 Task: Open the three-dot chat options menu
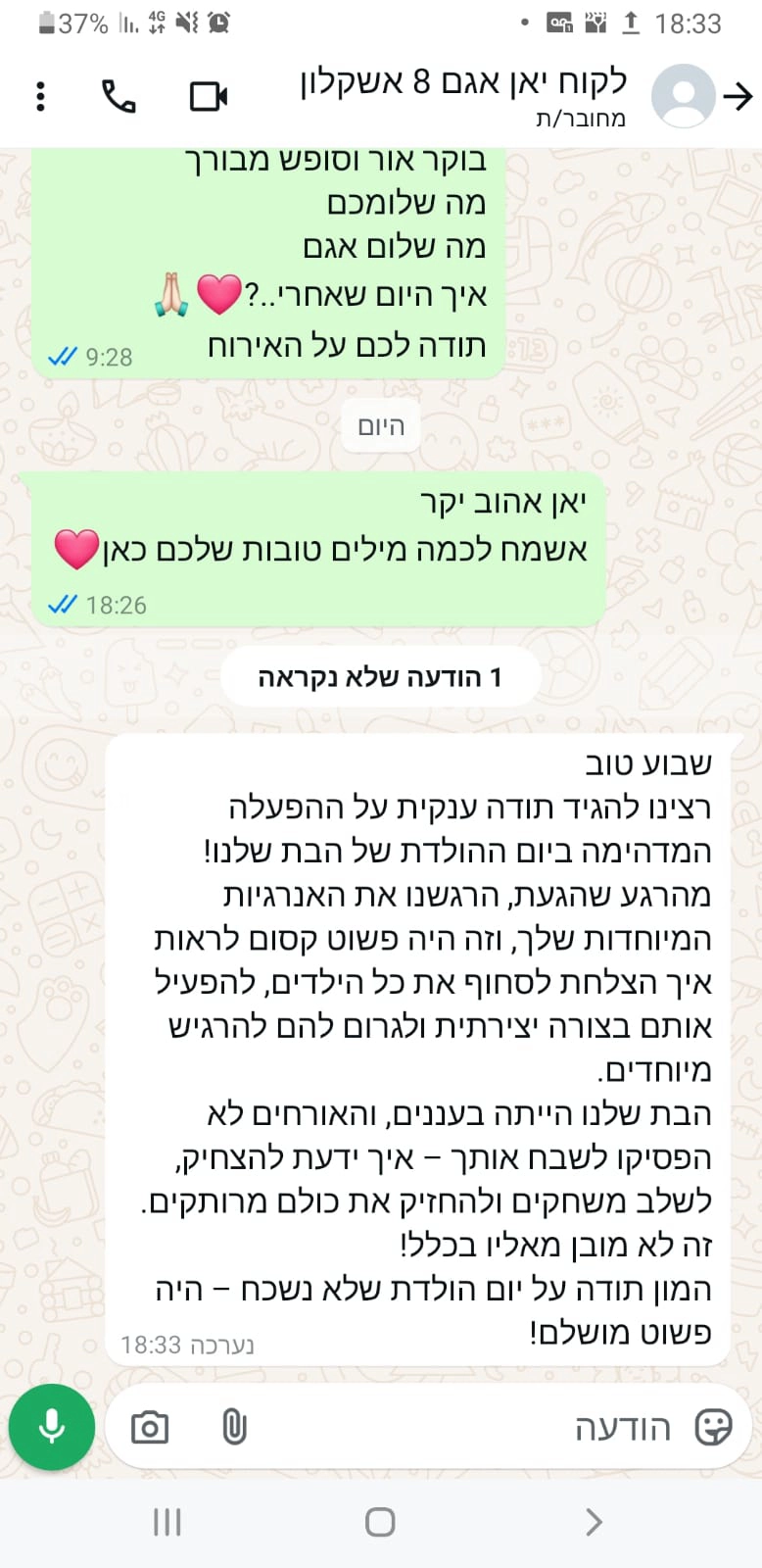[x=40, y=95]
